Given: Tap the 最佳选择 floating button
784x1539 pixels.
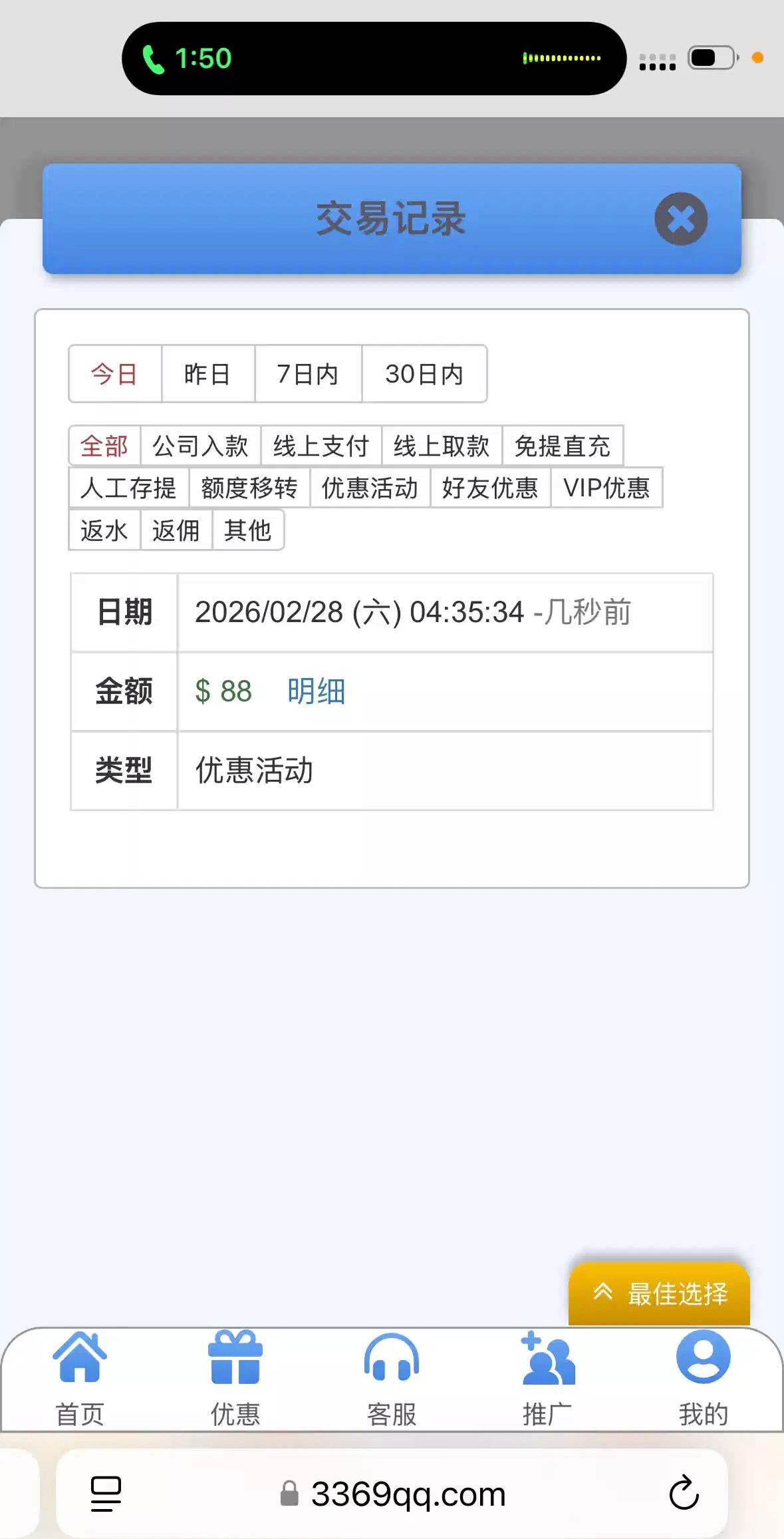Looking at the screenshot, I should [659, 1293].
